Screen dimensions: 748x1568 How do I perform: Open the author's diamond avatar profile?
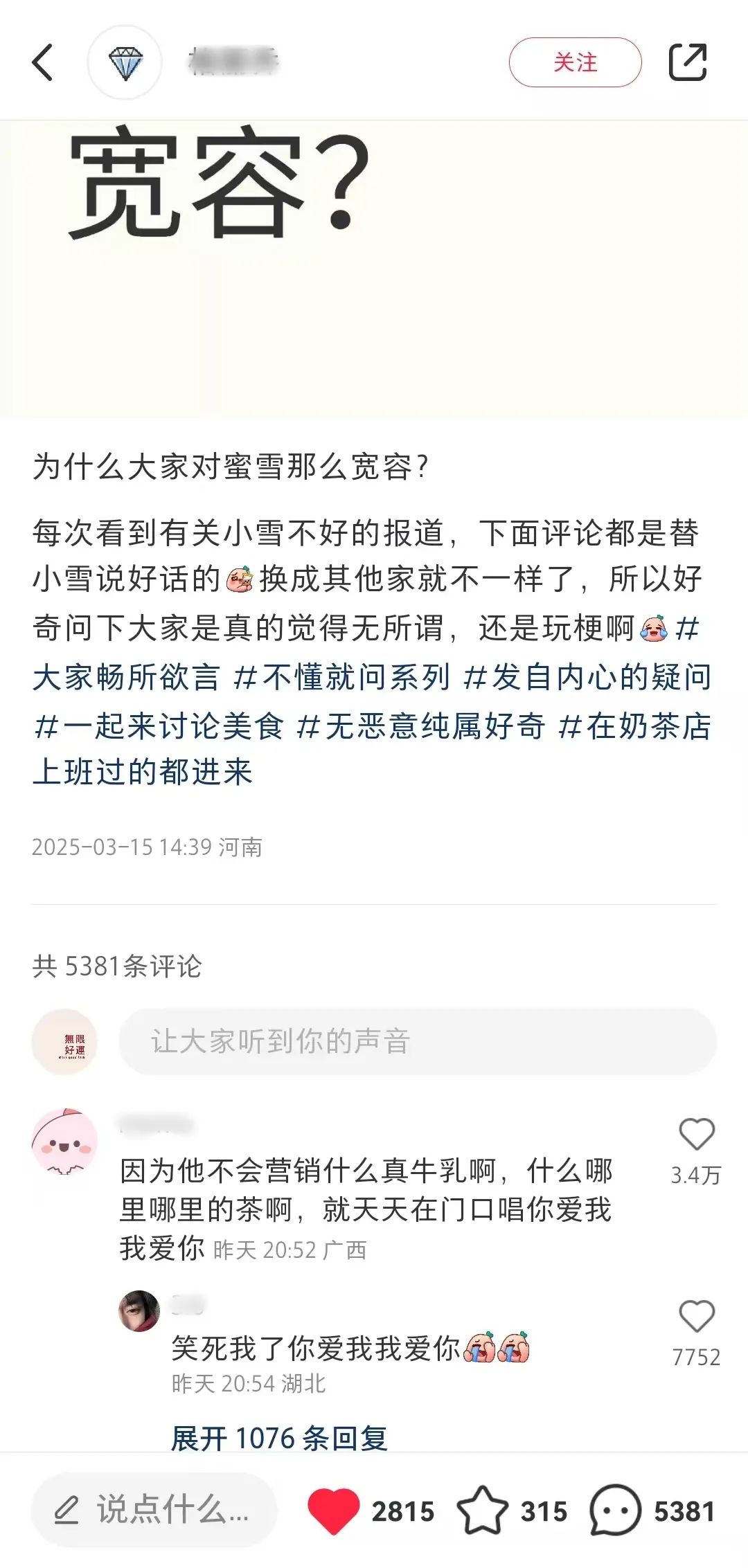tap(125, 62)
